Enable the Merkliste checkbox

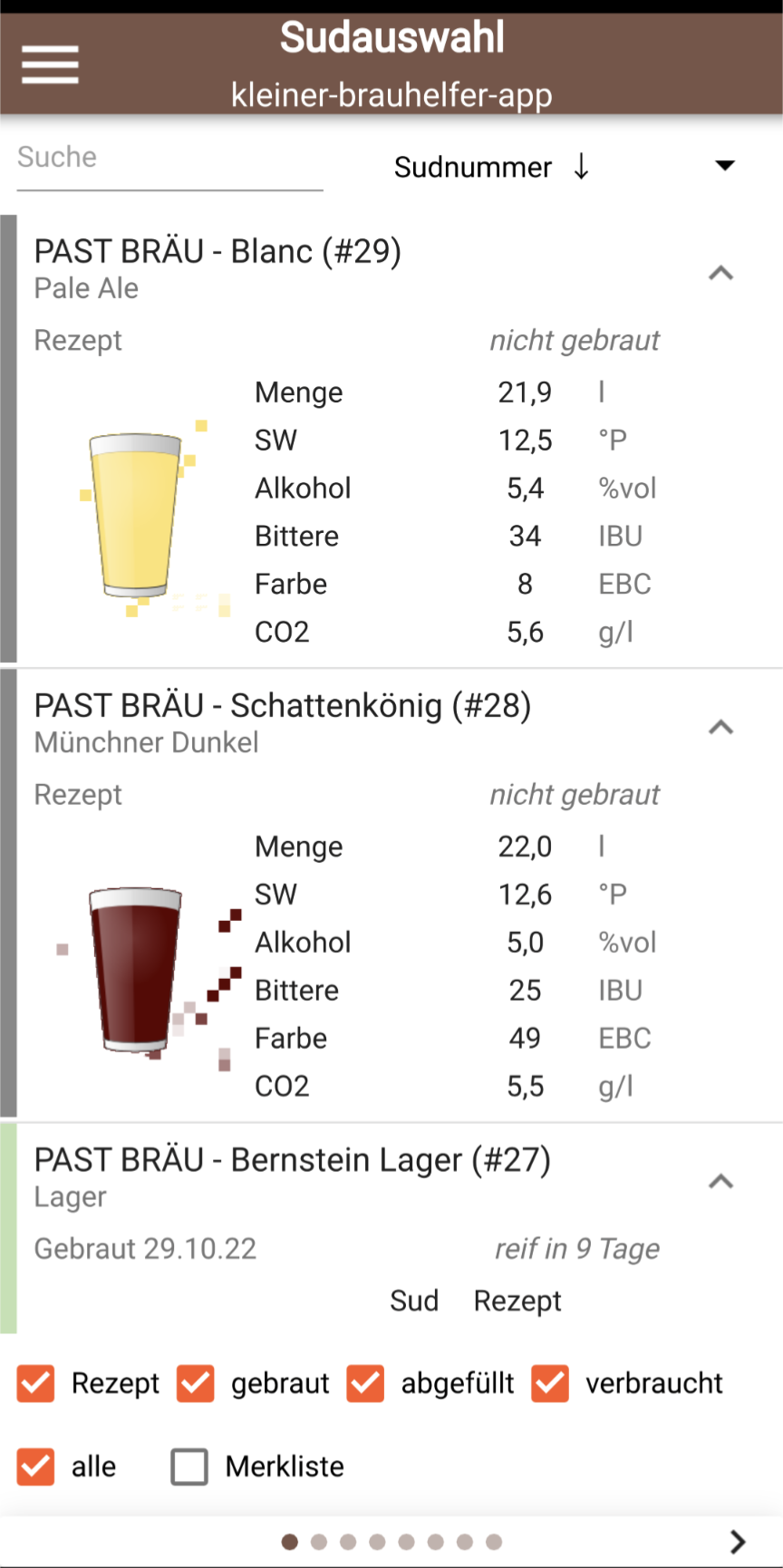189,1466
